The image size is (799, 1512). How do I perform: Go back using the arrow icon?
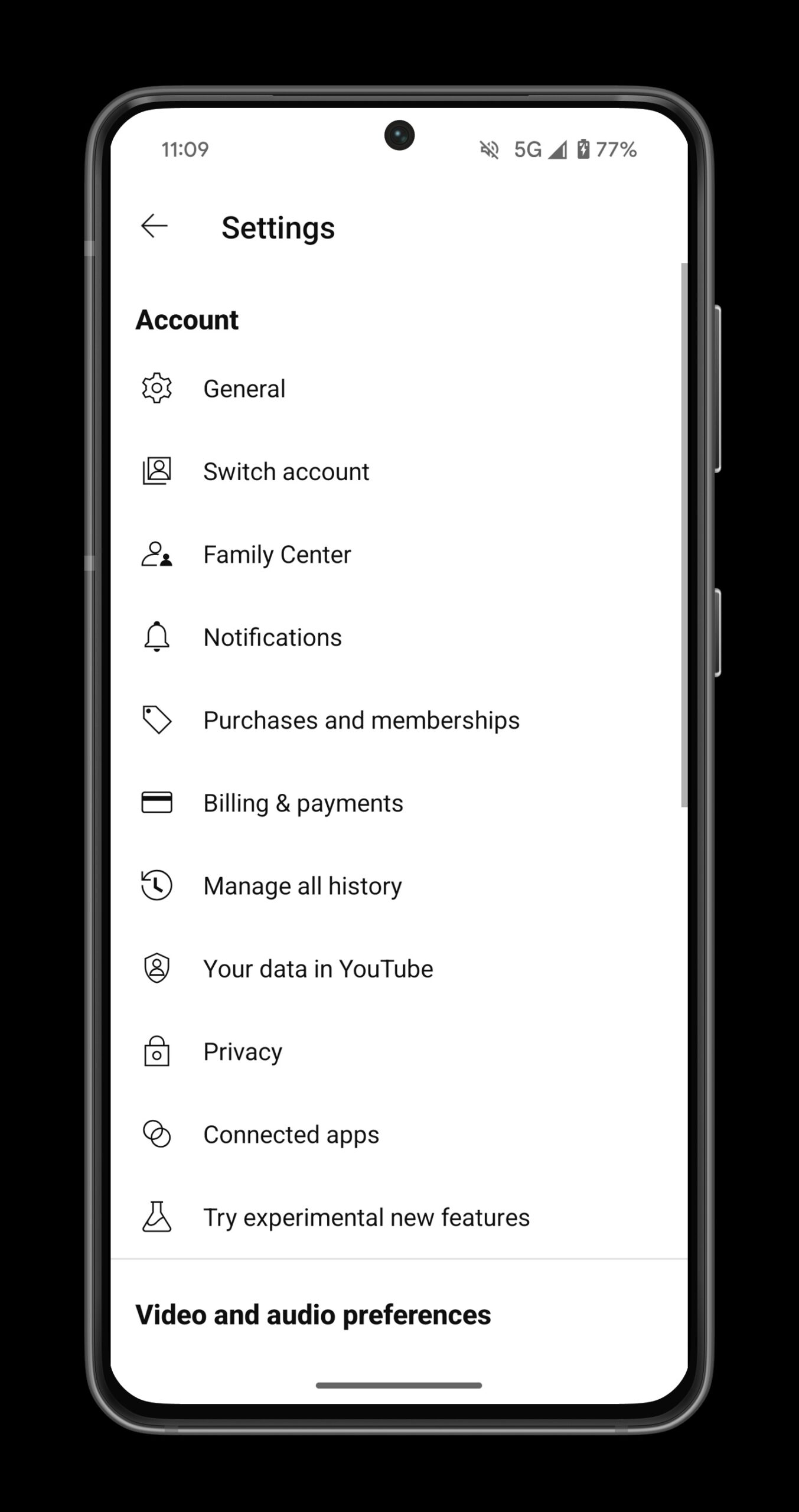point(154,226)
